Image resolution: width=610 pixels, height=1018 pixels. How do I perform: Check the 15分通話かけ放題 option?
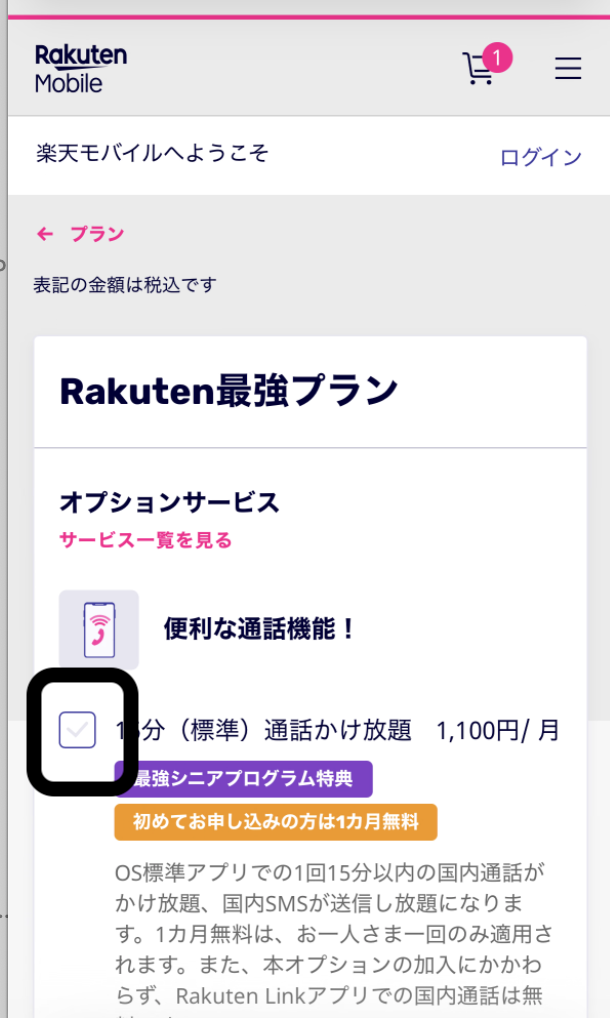[78, 730]
